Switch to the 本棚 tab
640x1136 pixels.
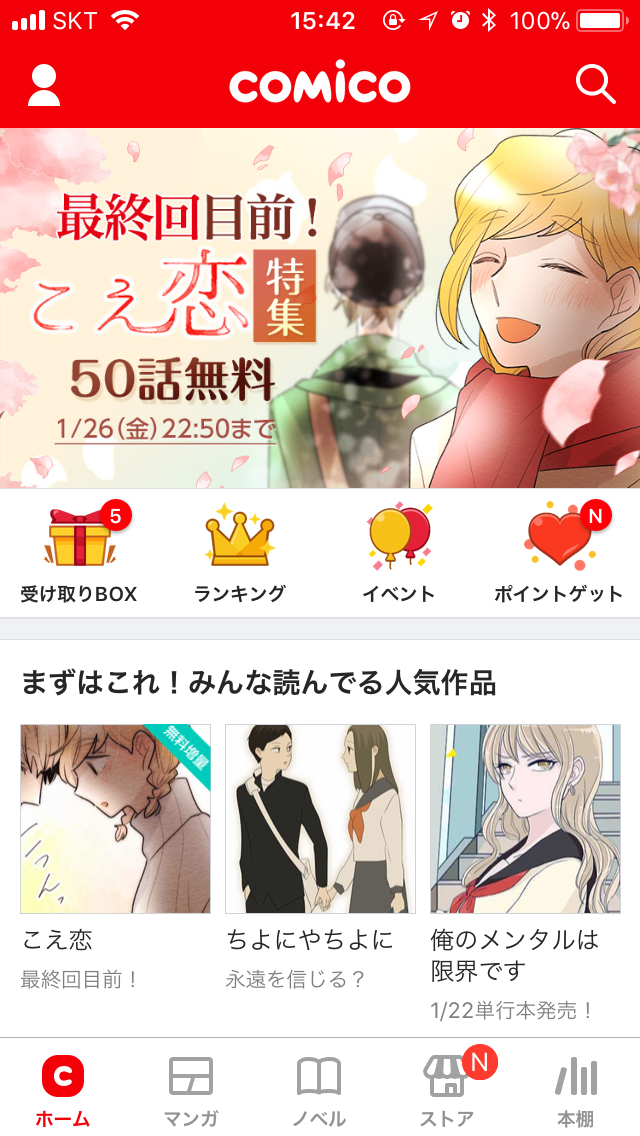pos(576,1090)
